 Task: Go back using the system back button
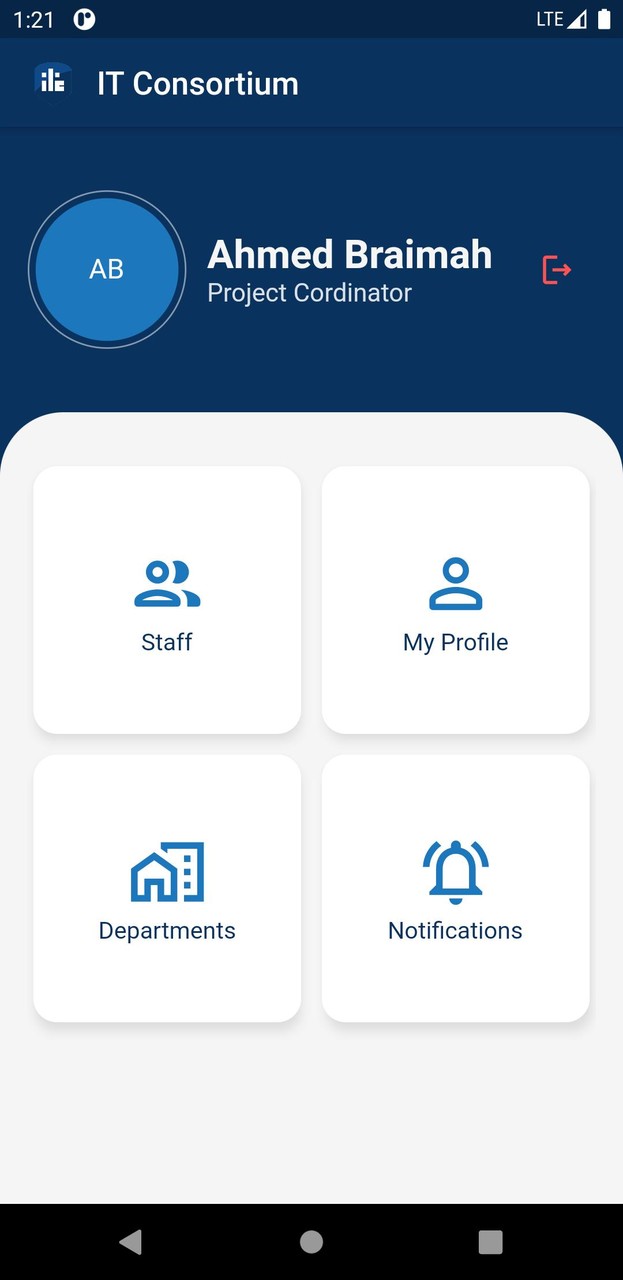pos(130,1242)
